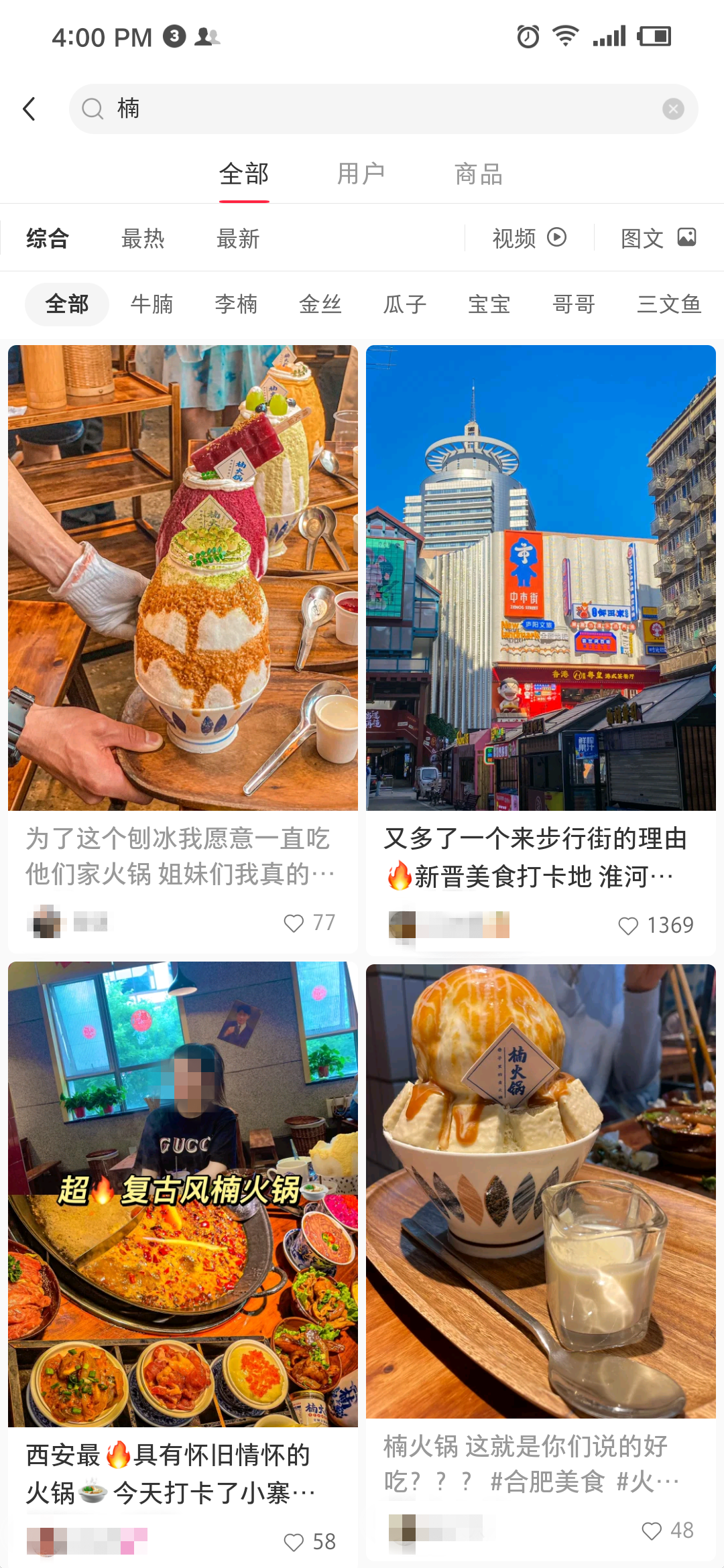This screenshot has height=1568, width=724.
Task: Switch to the 用户 tab
Action: [361, 174]
